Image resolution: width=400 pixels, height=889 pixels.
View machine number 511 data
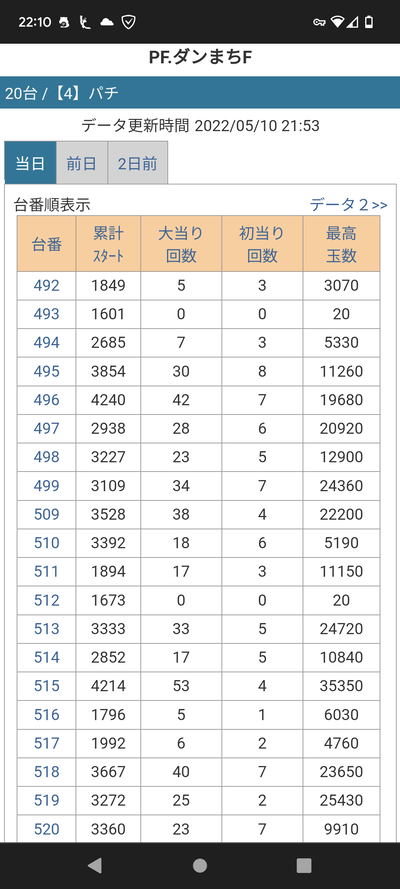(46, 572)
